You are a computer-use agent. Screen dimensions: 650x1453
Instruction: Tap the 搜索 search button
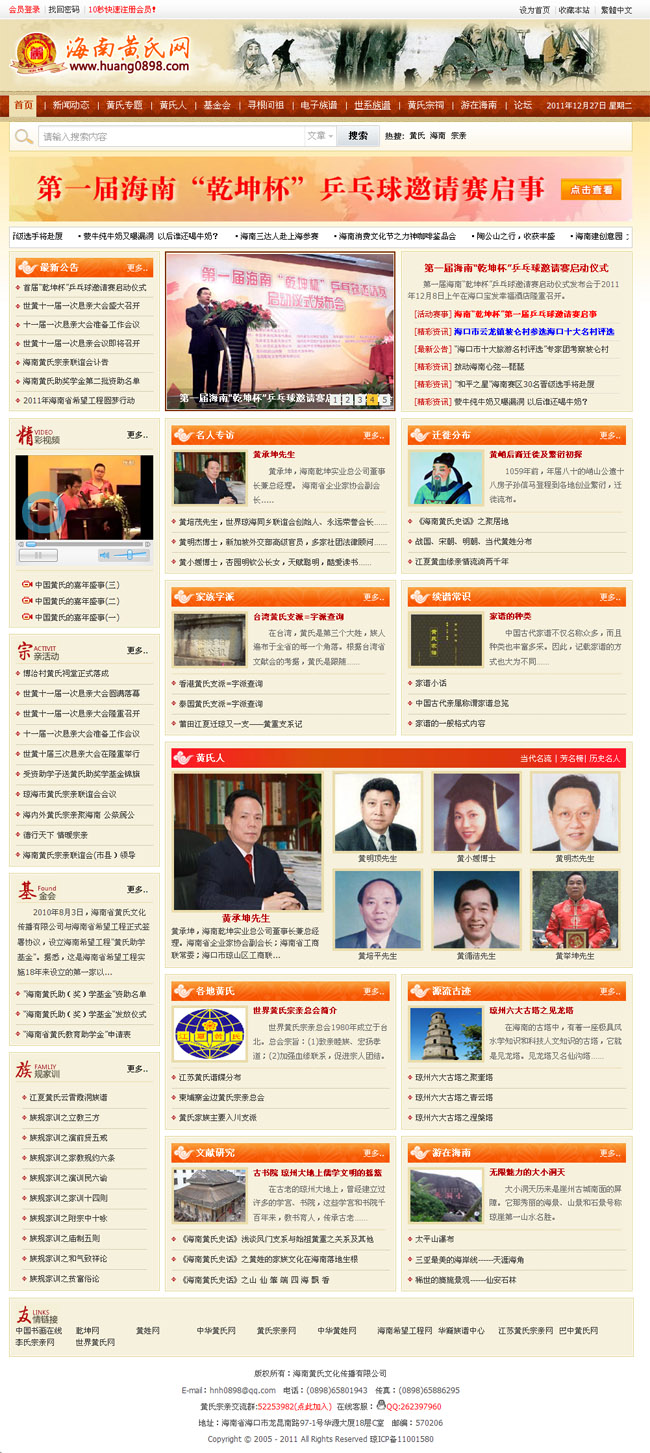358,136
